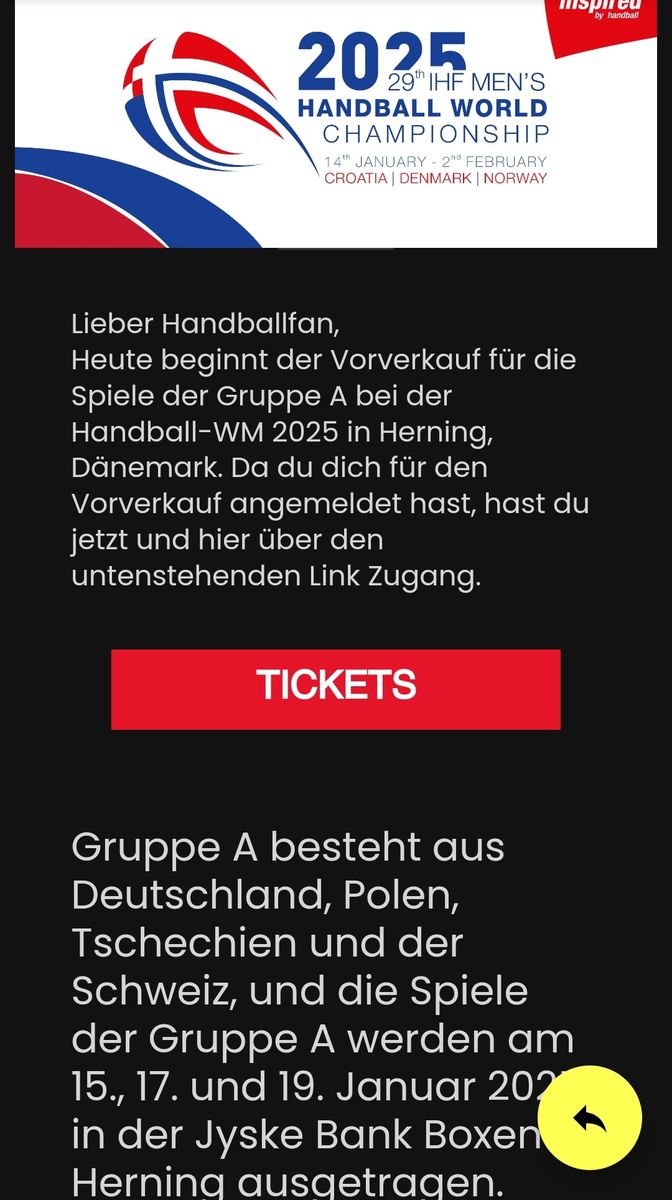The image size is (672, 1200).
Task: Tap the red TICKETS button
Action: pos(335,688)
